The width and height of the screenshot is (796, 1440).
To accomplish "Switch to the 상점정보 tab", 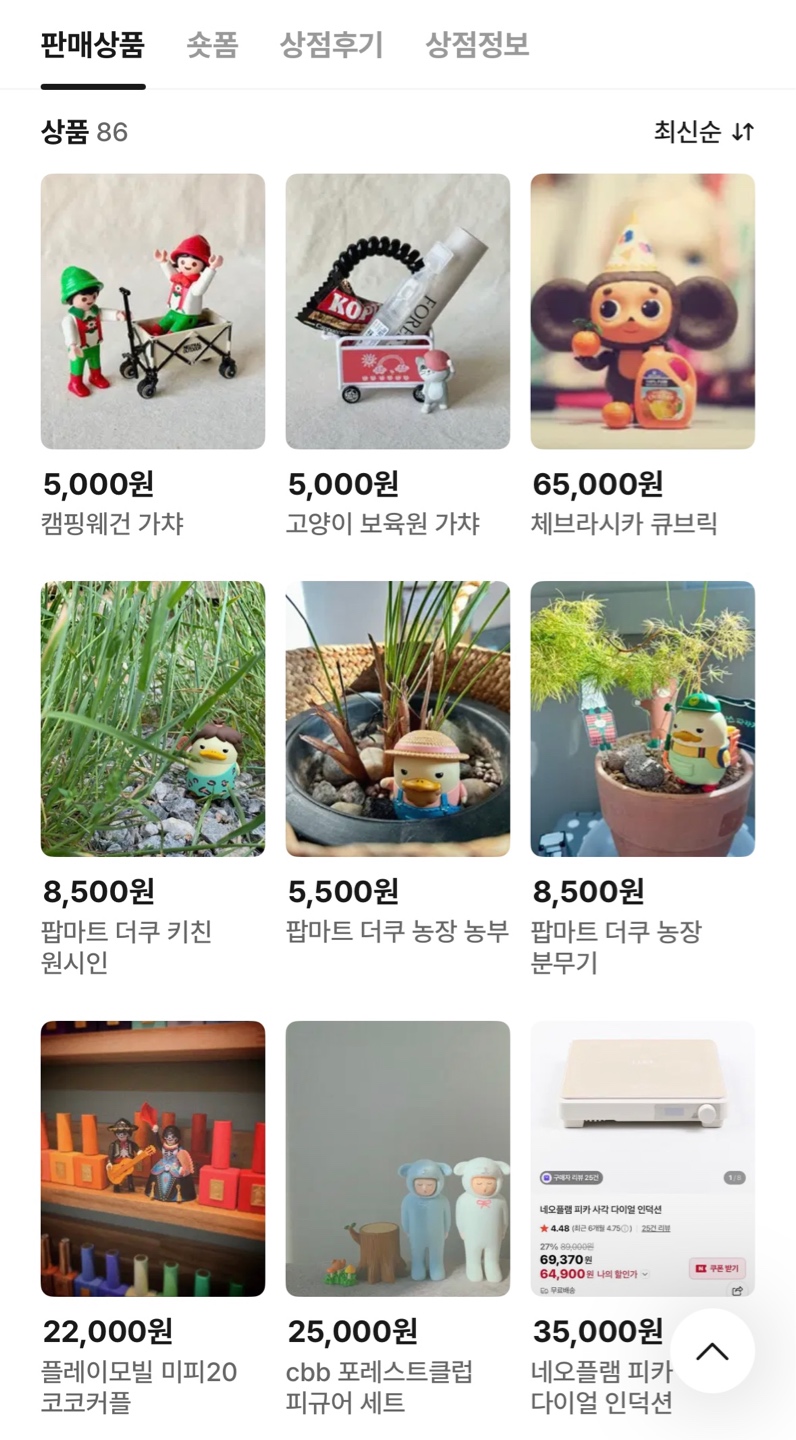I will pyautogui.click(x=477, y=45).
